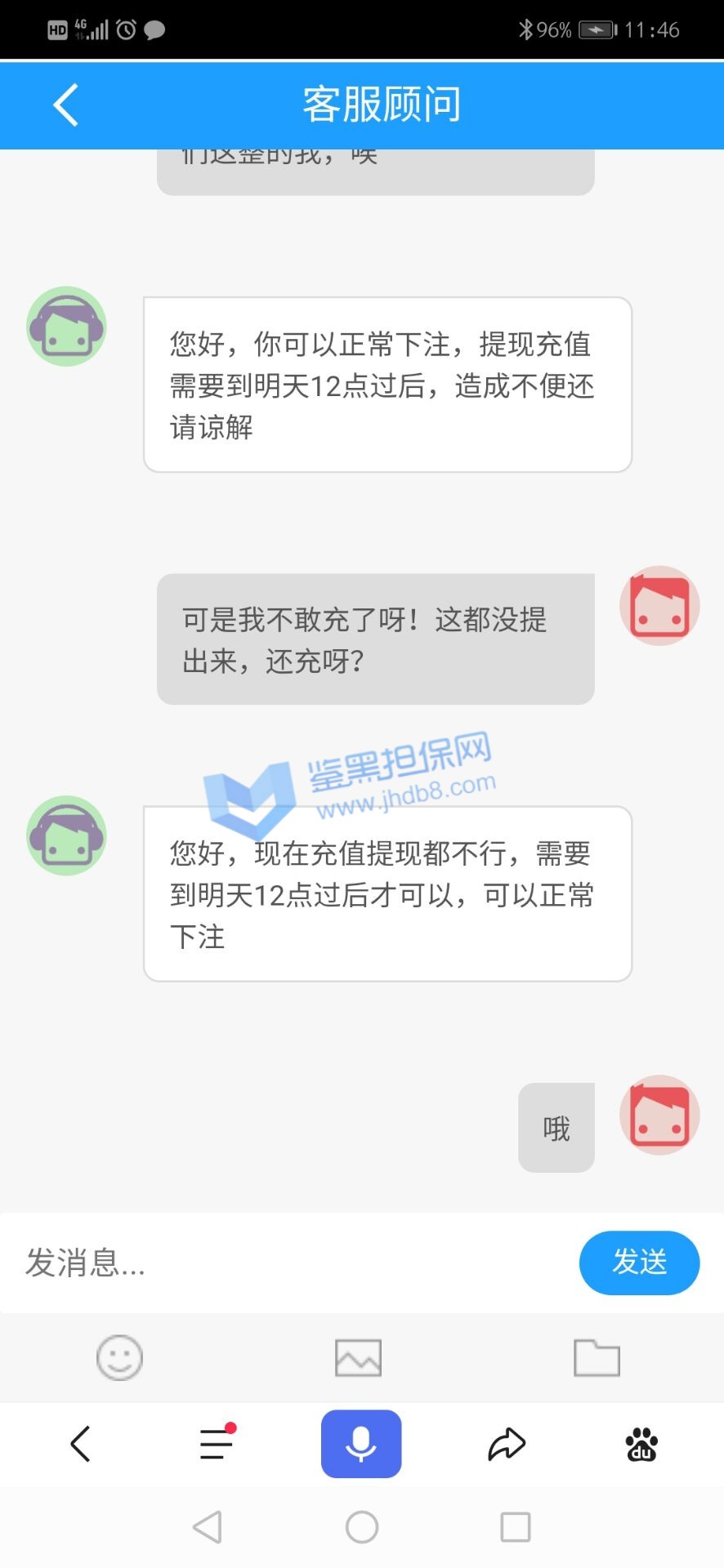Image resolution: width=724 pixels, height=1568 pixels.
Task: Open the browser menu with red dot
Action: point(217,1444)
